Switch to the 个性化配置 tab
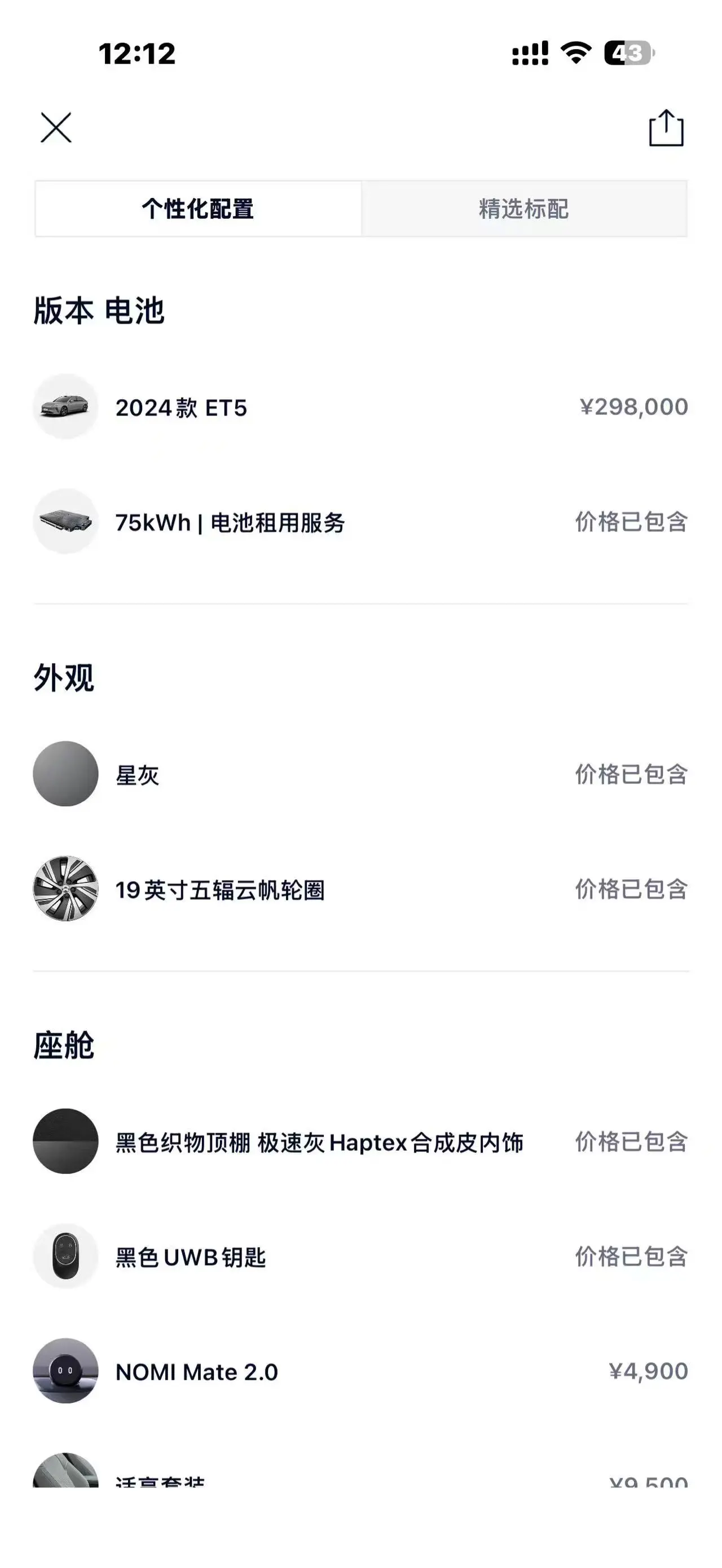 [198, 209]
